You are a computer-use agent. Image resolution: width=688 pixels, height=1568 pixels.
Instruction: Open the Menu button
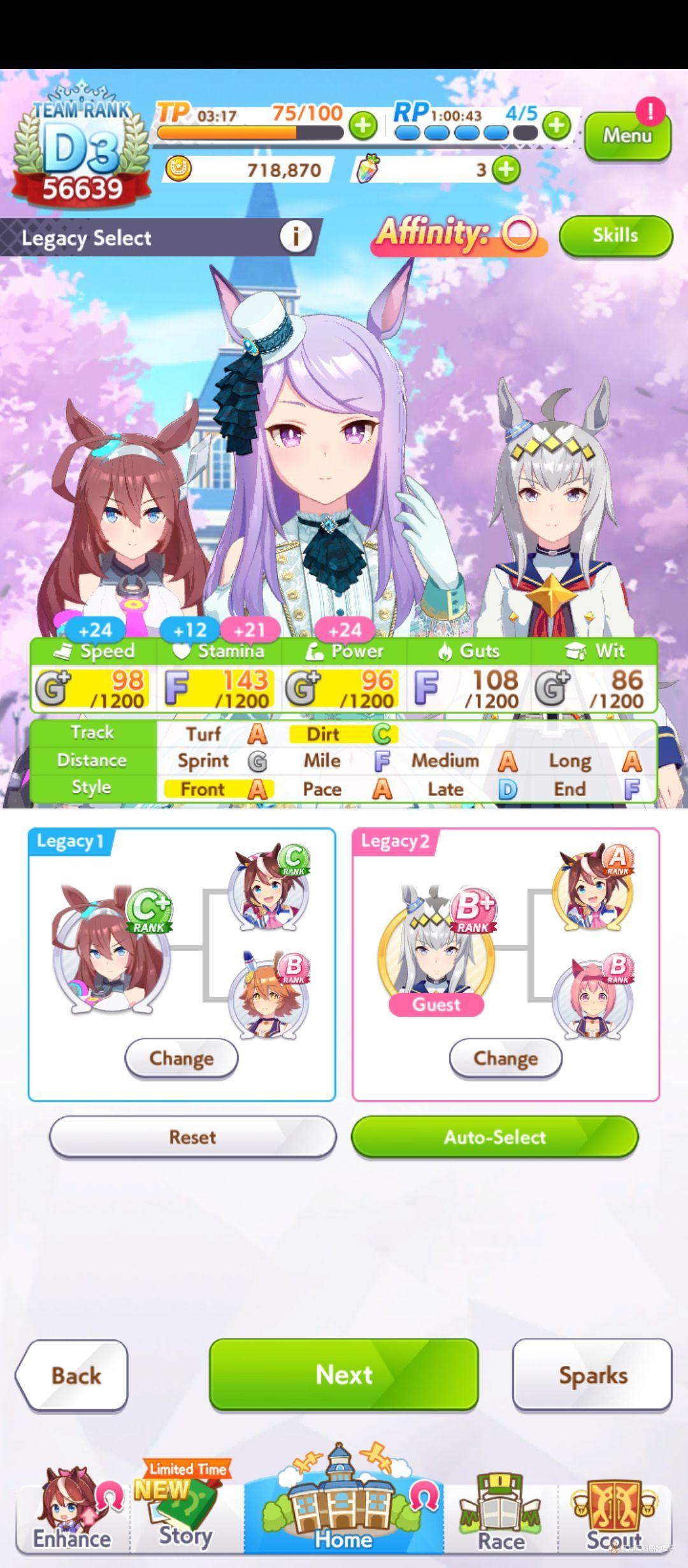tap(627, 136)
